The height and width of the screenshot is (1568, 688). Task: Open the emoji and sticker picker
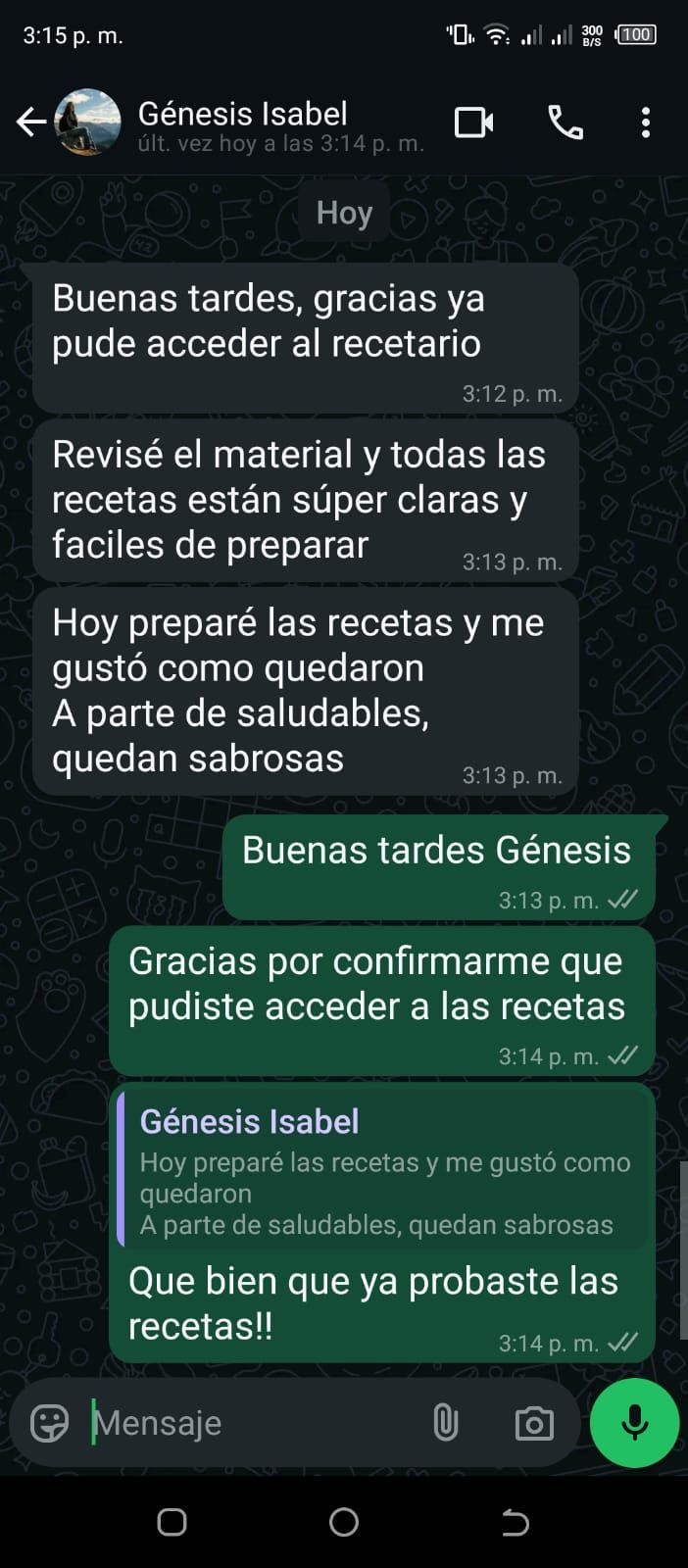tap(50, 1423)
